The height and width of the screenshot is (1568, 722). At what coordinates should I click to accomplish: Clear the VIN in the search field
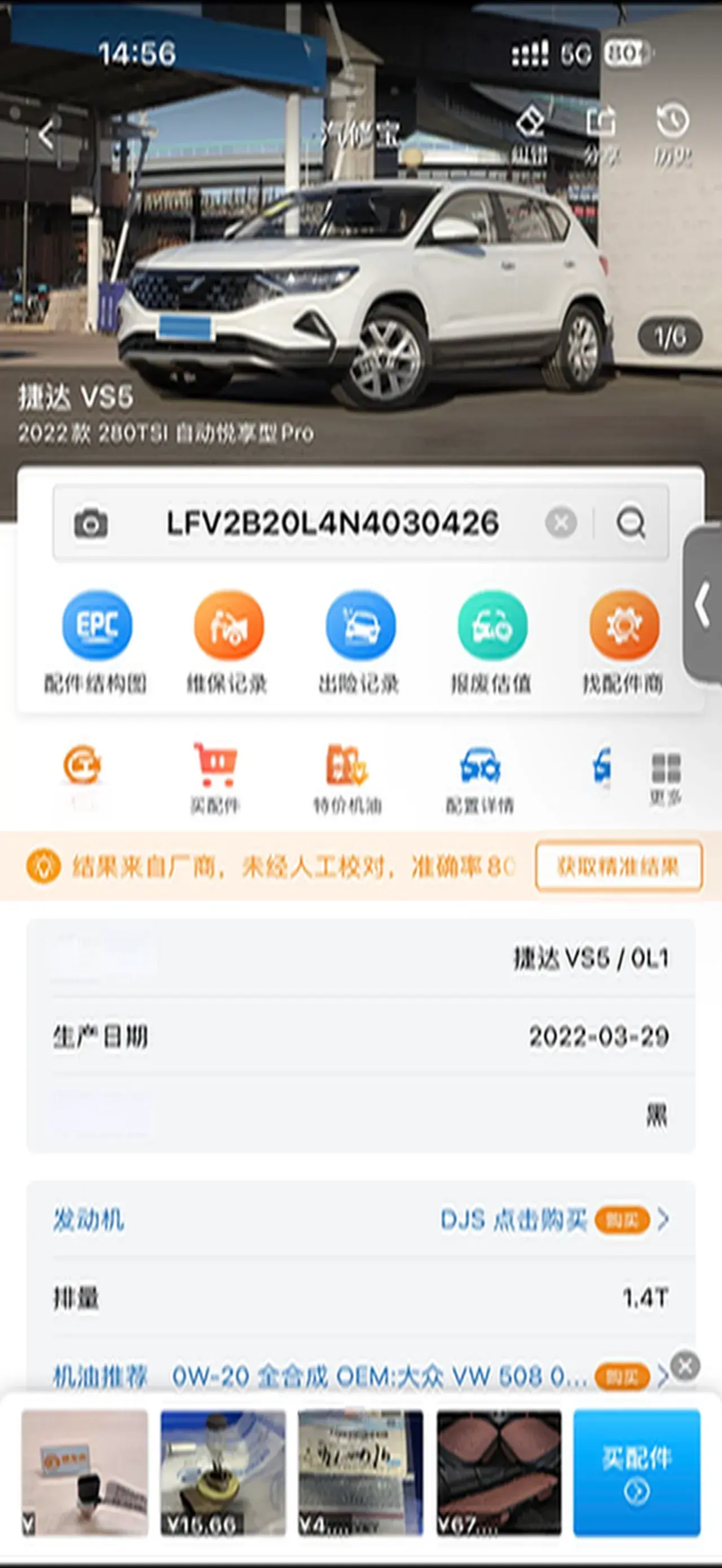(561, 522)
